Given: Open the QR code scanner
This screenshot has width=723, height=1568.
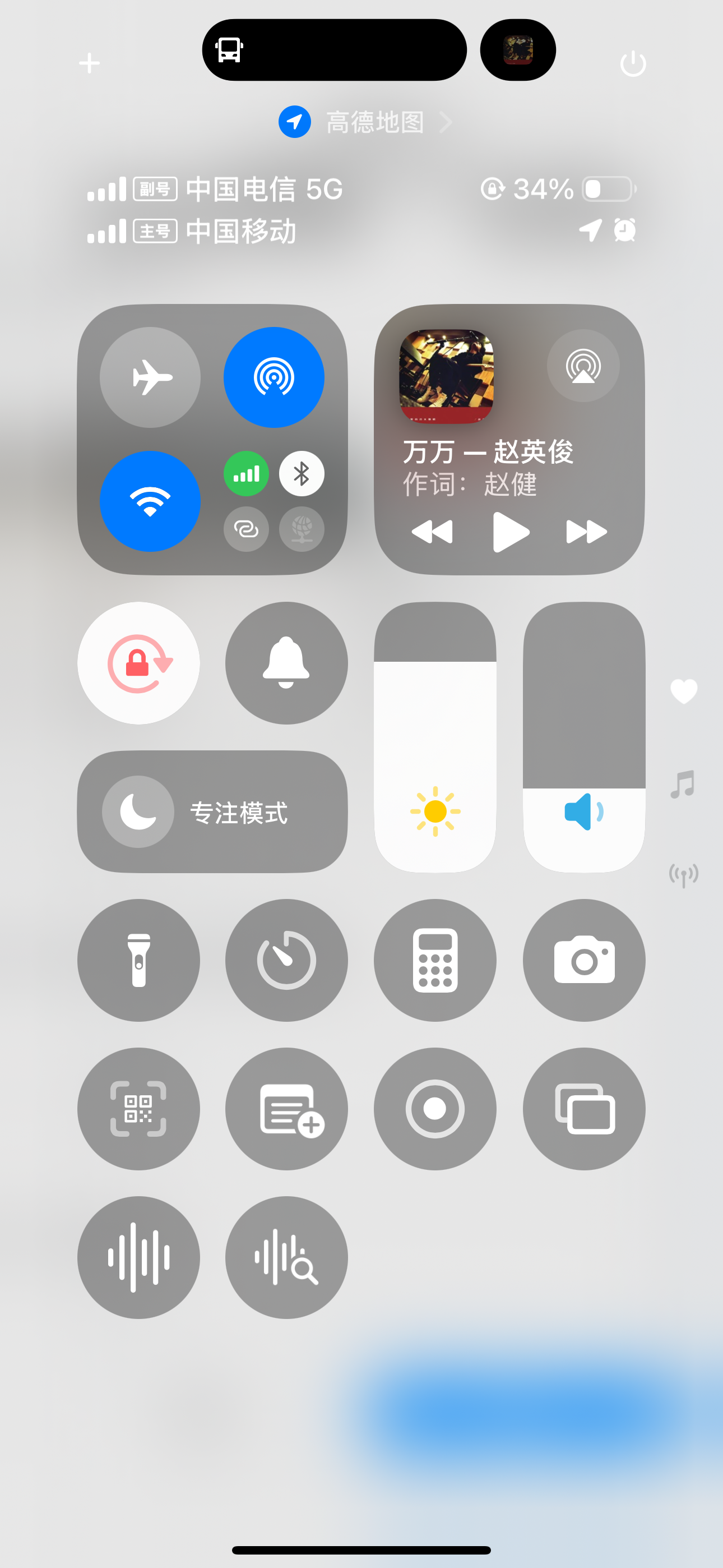Looking at the screenshot, I should click(139, 1109).
